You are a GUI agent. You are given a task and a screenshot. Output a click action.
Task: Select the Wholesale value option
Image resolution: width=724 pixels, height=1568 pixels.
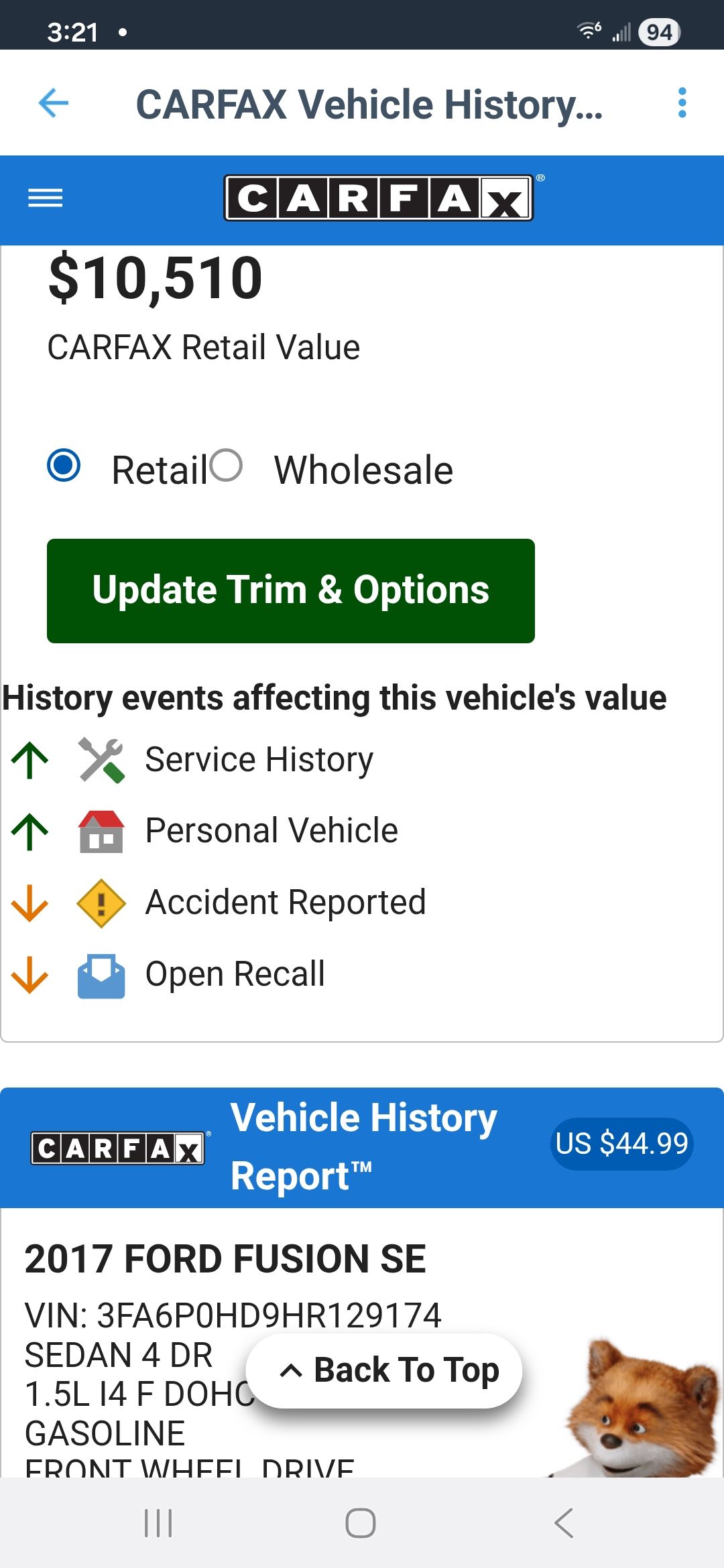click(x=227, y=466)
